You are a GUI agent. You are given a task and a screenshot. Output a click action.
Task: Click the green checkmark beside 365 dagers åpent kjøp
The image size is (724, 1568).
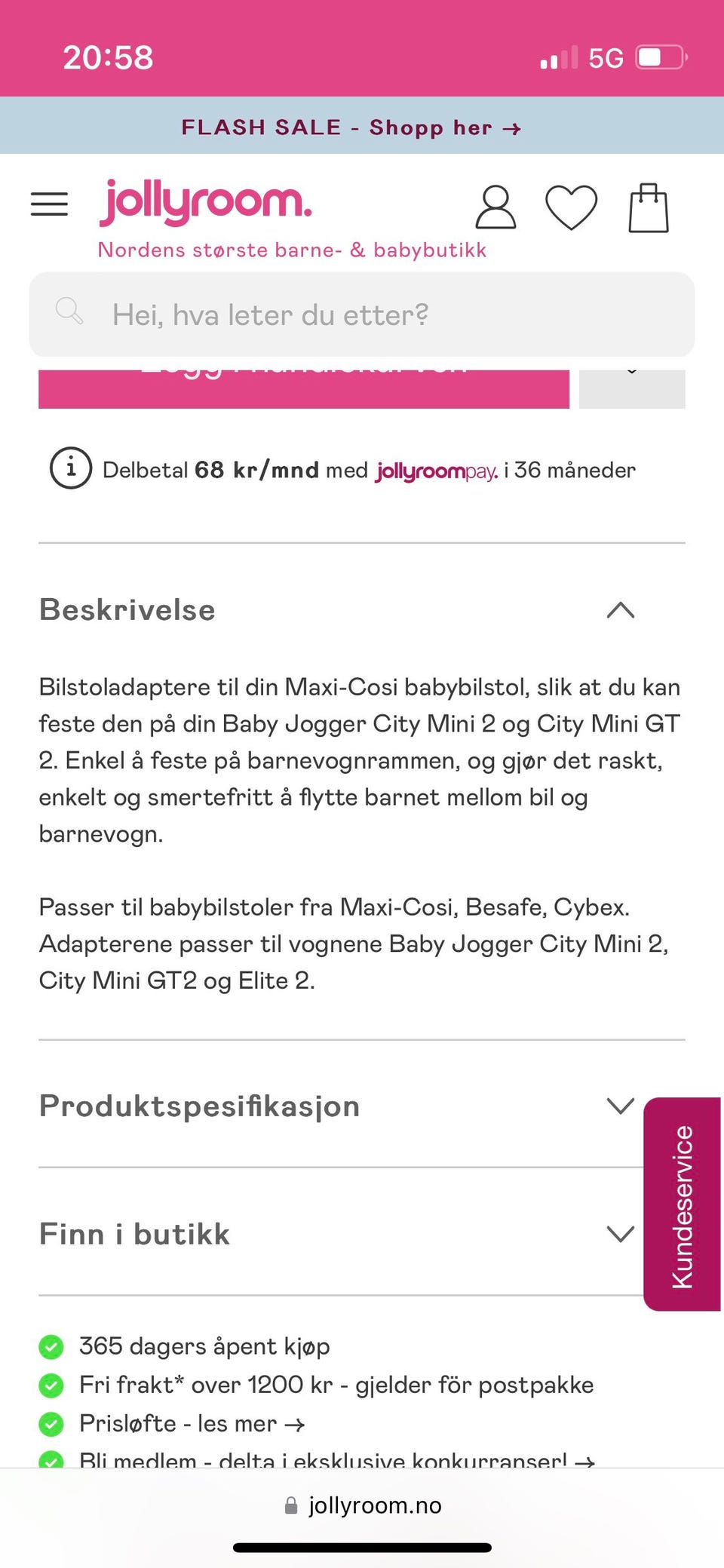pyautogui.click(x=52, y=1345)
